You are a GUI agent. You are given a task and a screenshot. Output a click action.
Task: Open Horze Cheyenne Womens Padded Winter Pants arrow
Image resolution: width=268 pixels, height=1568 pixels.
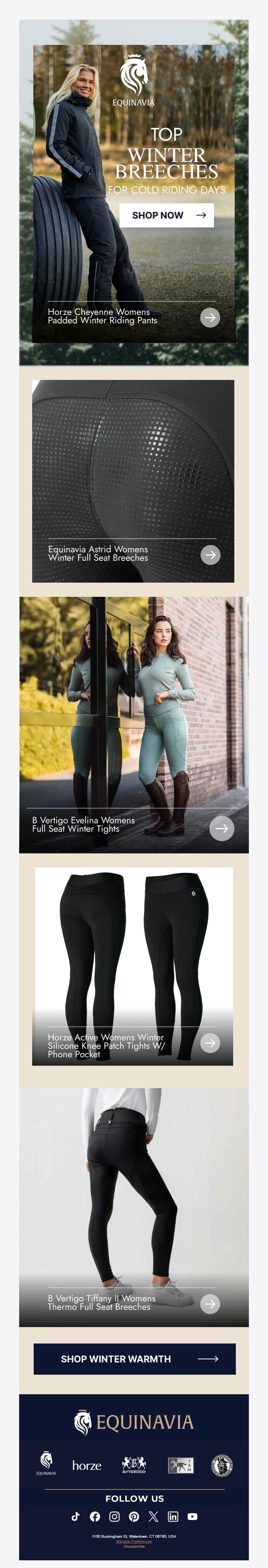(x=210, y=317)
